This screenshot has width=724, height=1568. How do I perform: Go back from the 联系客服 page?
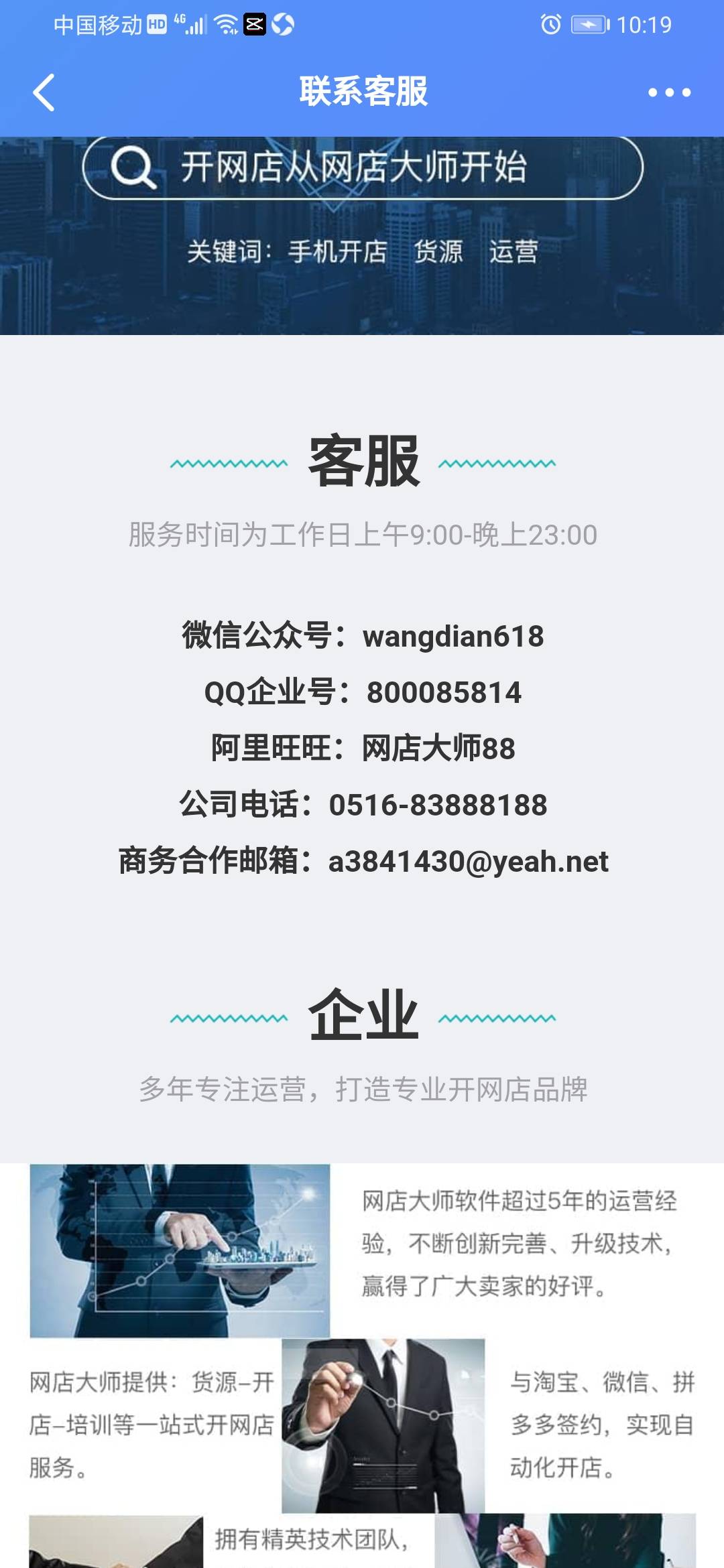tap(44, 92)
